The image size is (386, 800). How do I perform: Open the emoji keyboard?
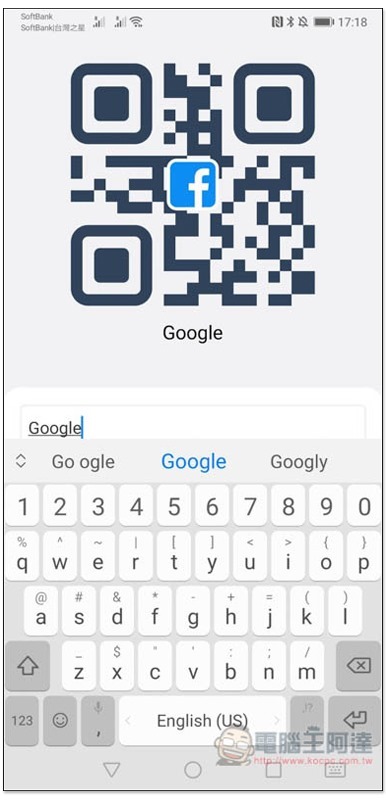(x=60, y=720)
